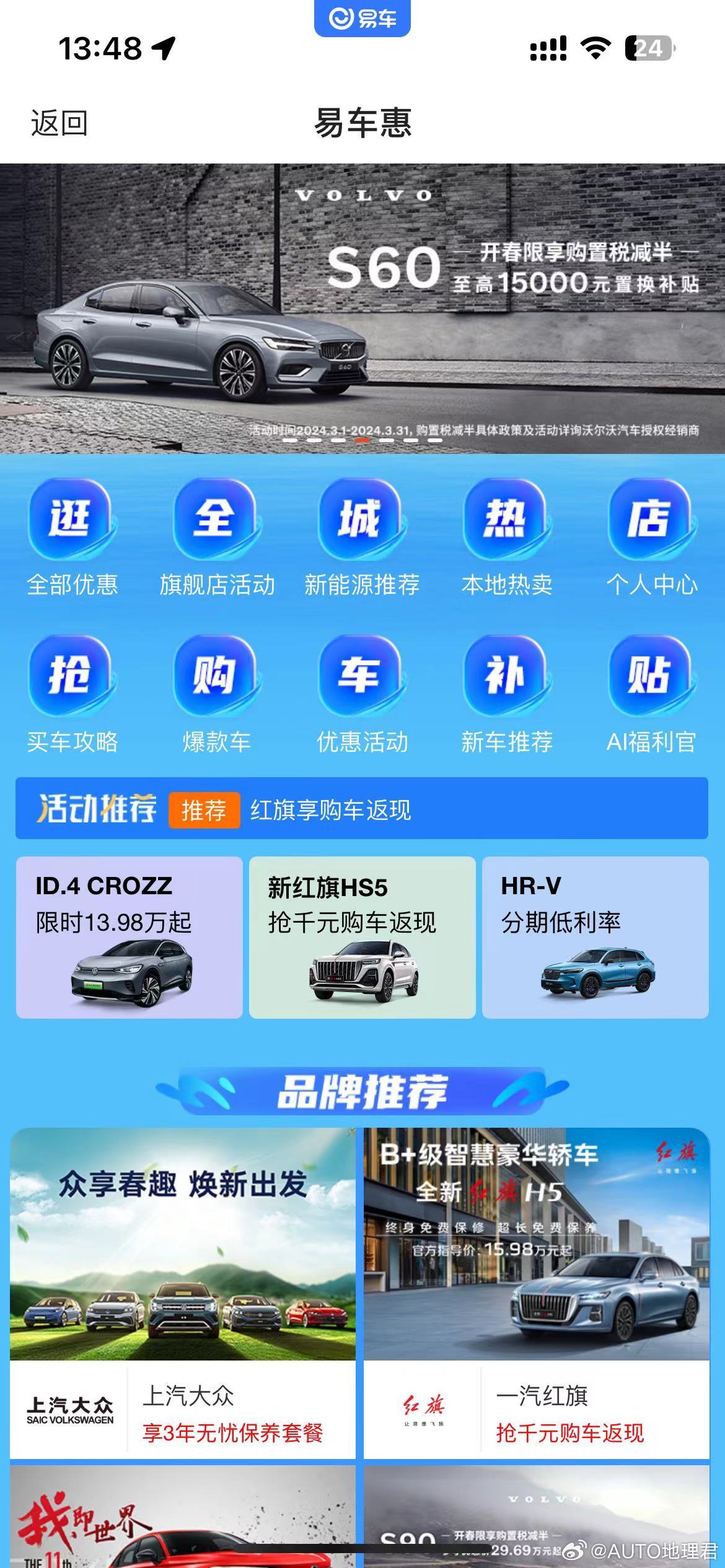The image size is (725, 1568).
Task: Open the HR-V low-interest card
Action: [595, 938]
